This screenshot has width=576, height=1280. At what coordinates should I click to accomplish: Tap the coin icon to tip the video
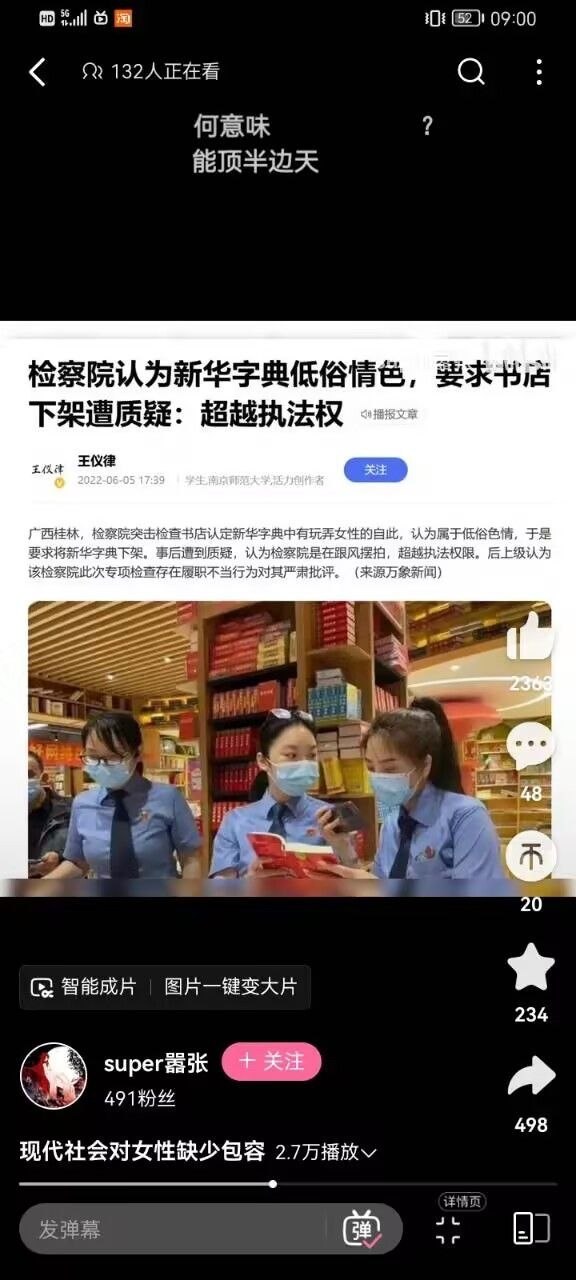click(x=530, y=856)
